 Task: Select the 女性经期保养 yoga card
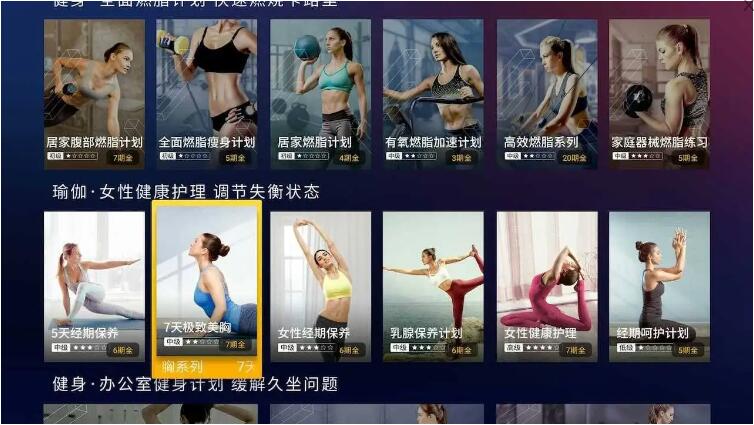pyautogui.click(x=320, y=285)
